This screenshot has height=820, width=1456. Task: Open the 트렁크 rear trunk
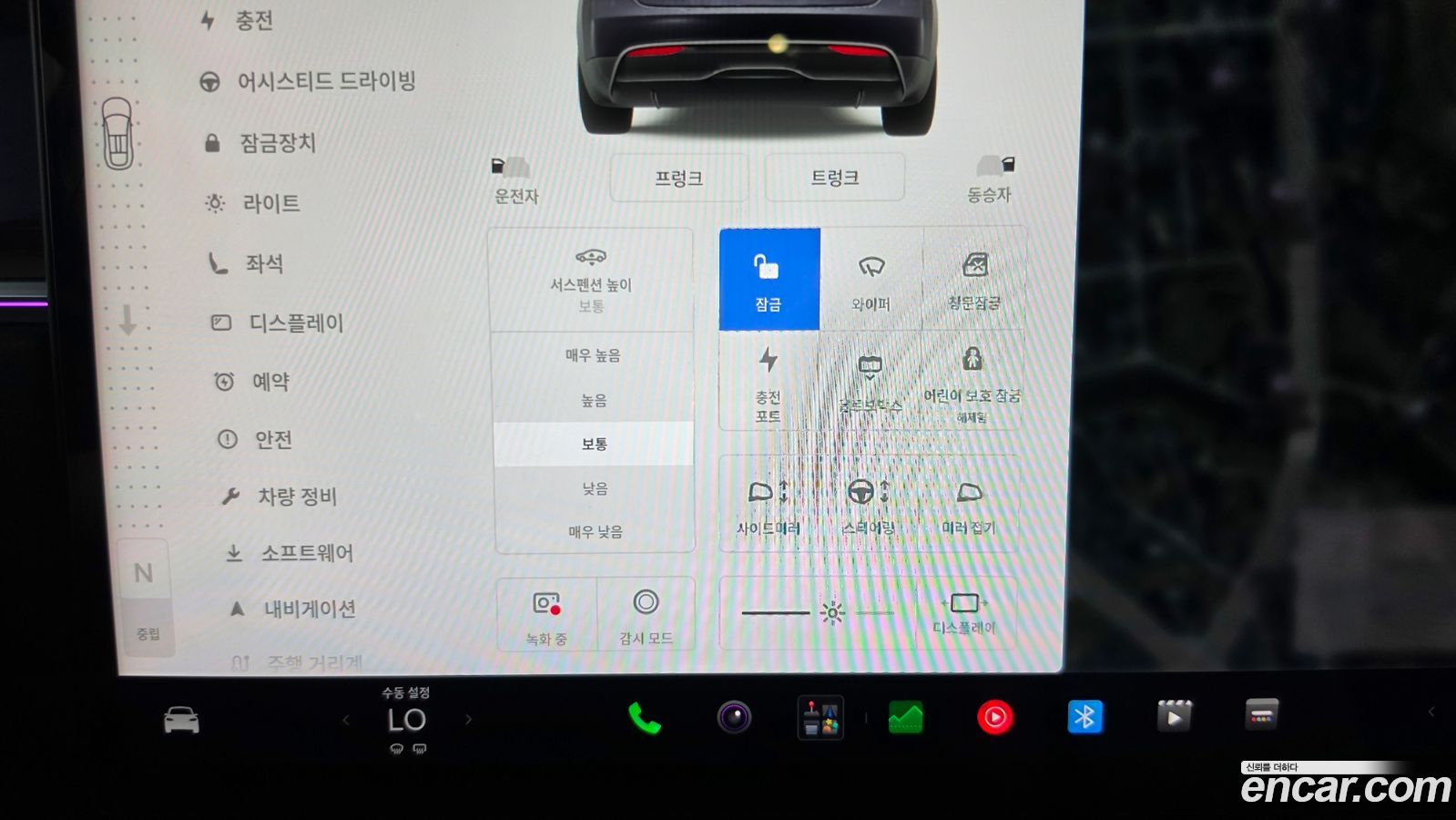[835, 178]
